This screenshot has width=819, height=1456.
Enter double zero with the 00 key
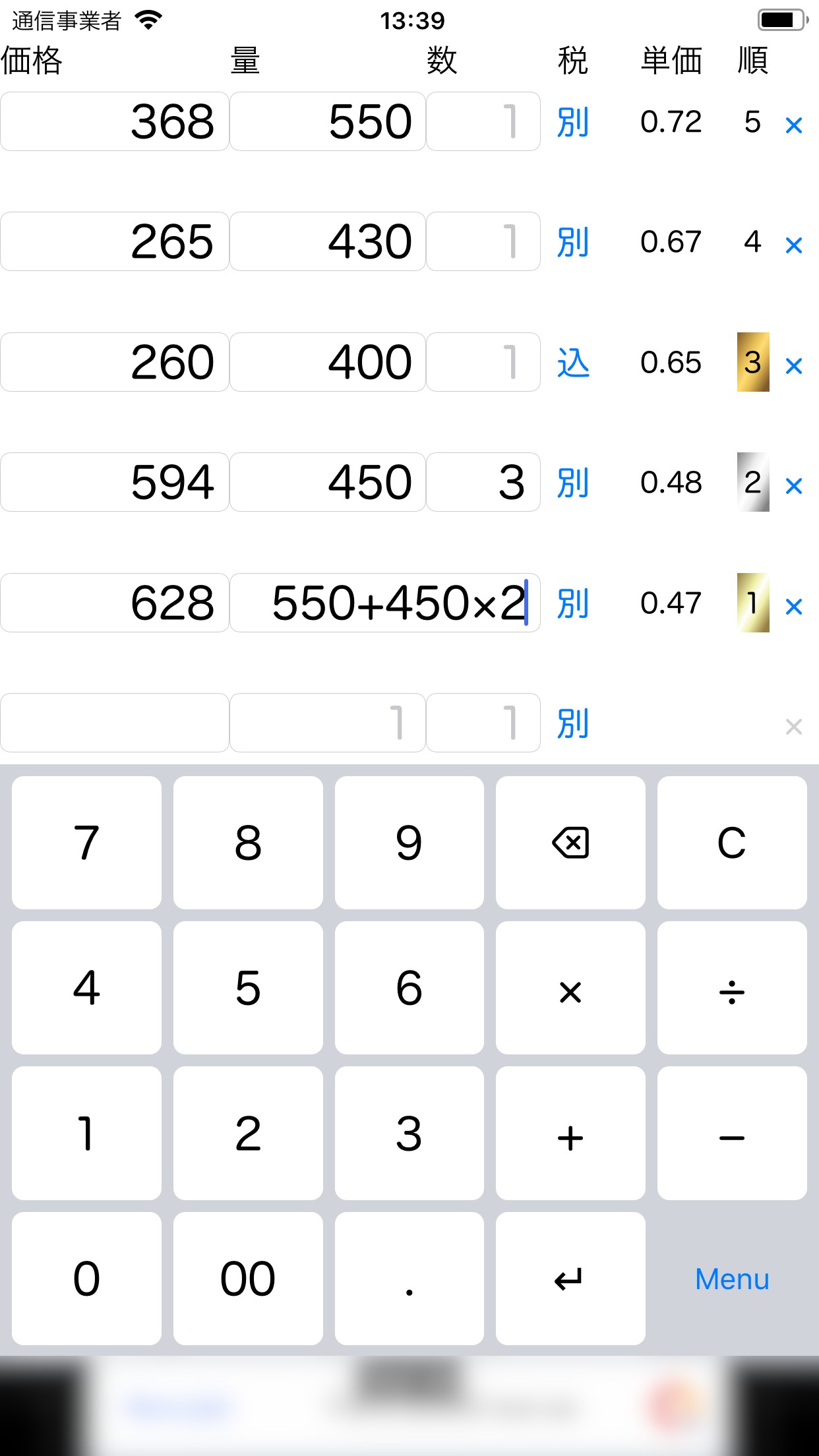(x=248, y=1279)
